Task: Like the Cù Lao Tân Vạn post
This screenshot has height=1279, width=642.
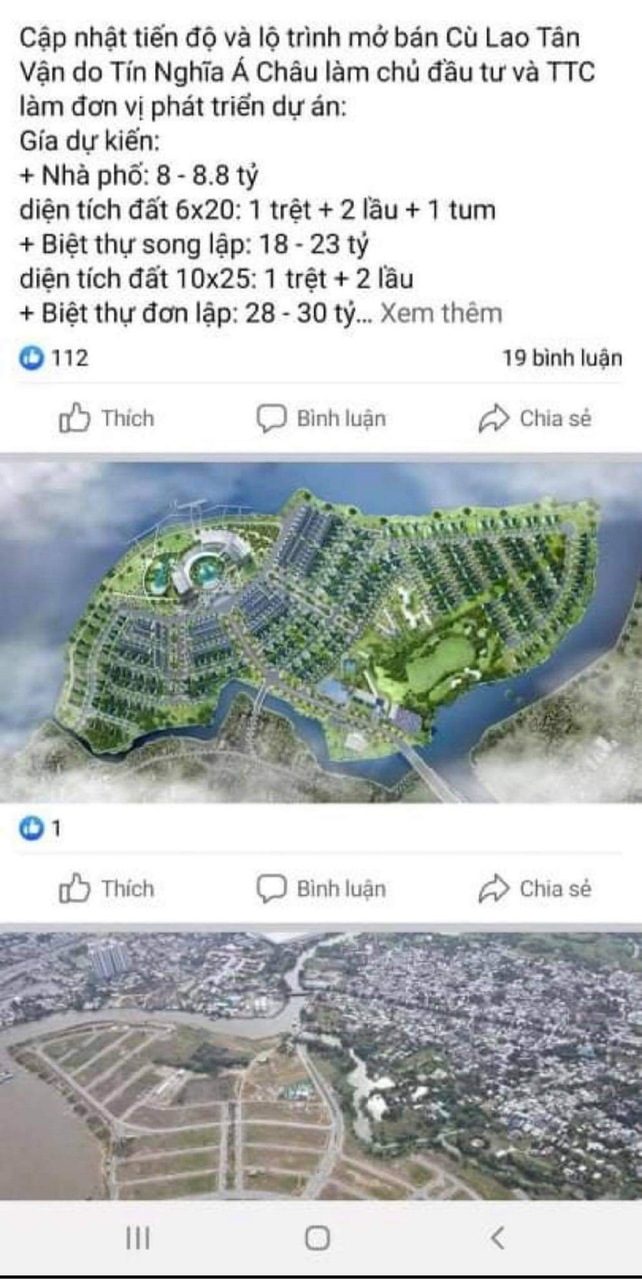Action: (108, 418)
